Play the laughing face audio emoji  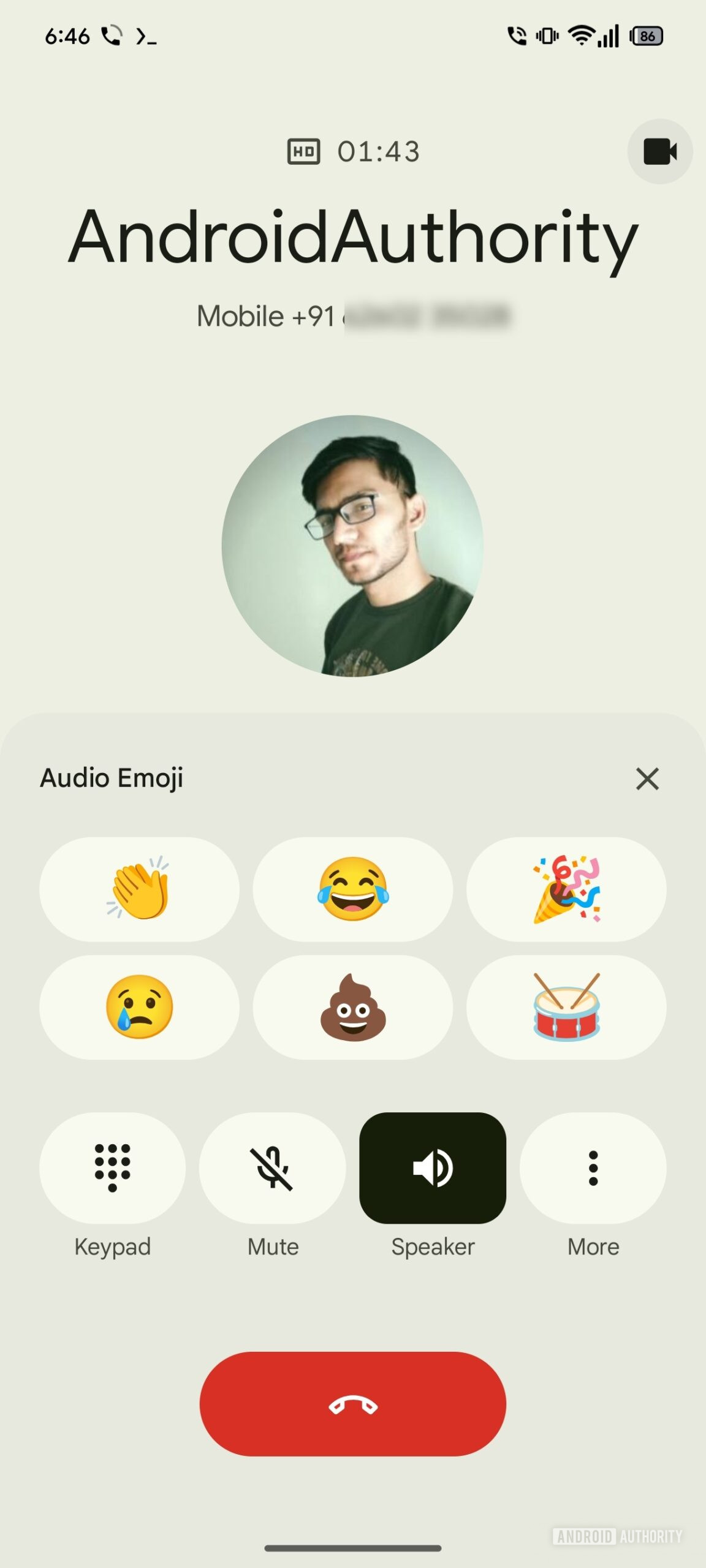pos(352,889)
